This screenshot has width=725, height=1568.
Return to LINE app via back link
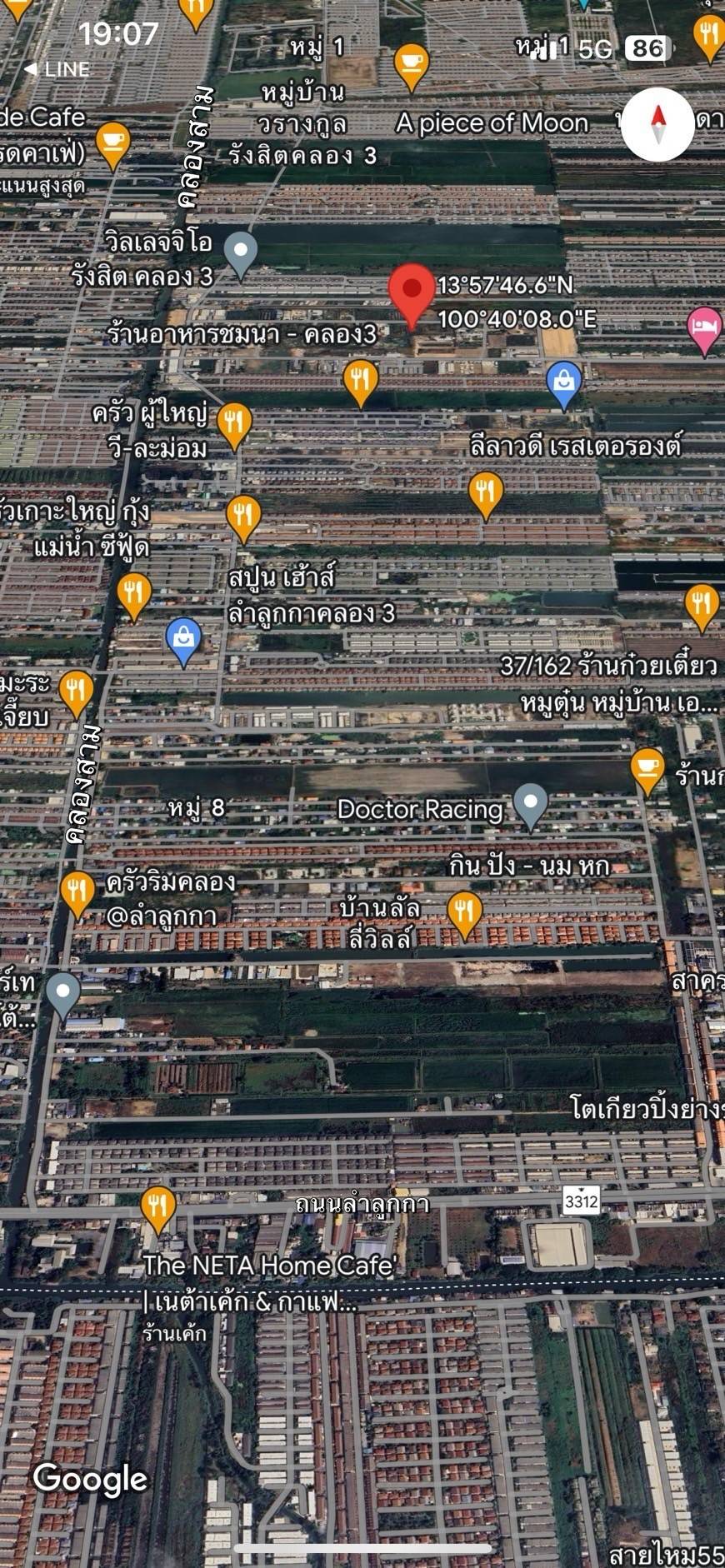[x=57, y=69]
